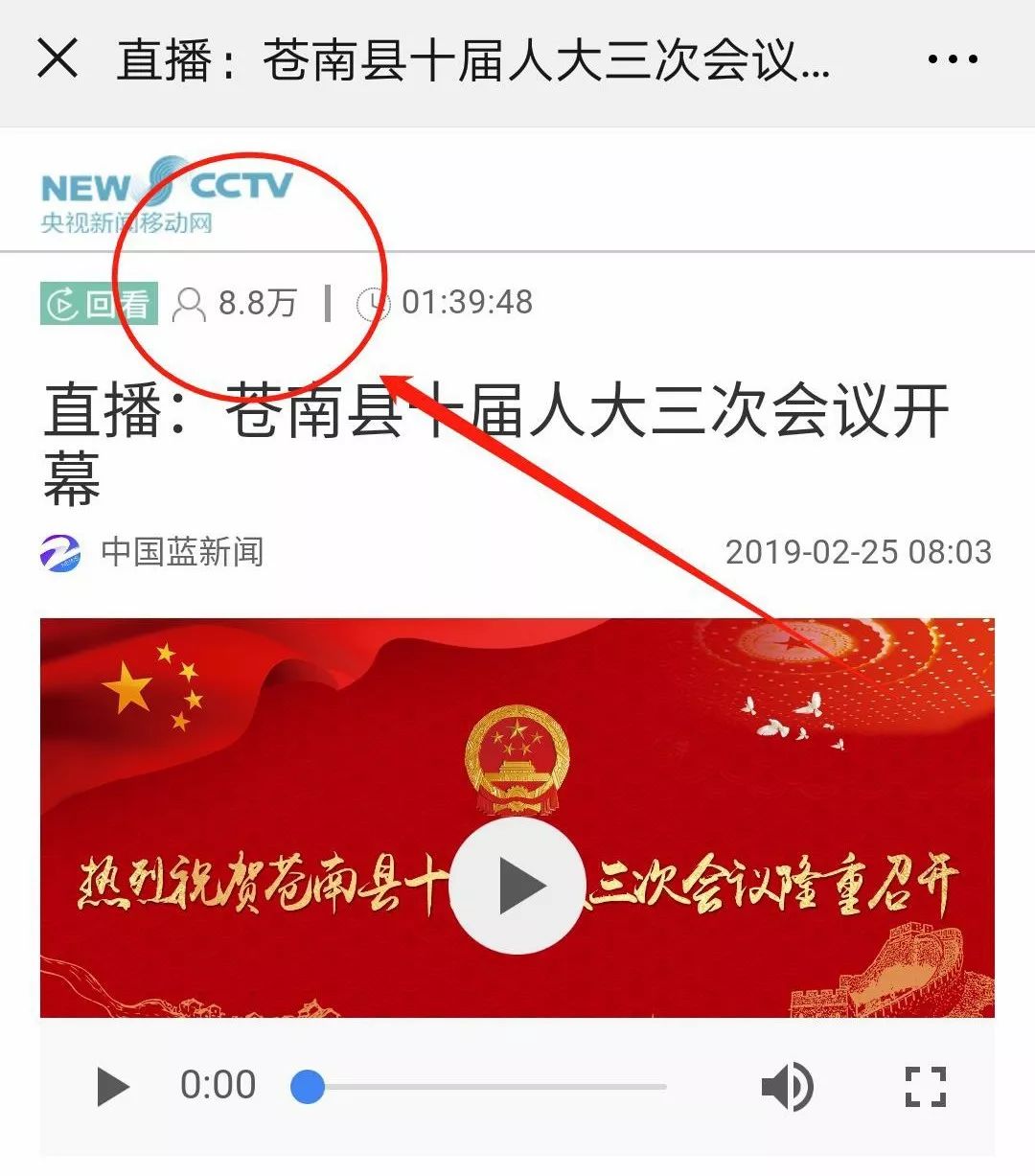Tap the small play icon in the player bar

(113, 1087)
